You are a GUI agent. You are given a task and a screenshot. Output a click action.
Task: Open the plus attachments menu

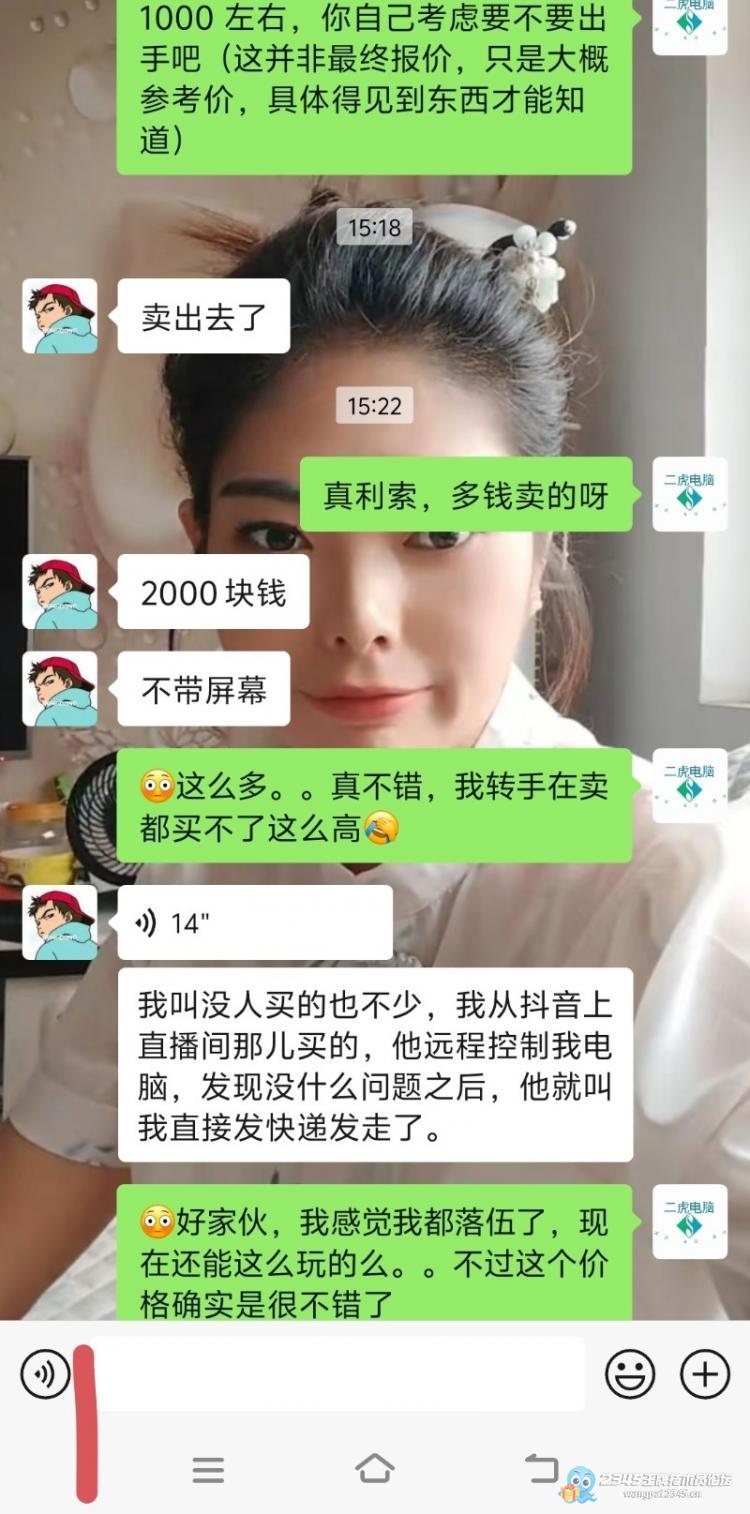click(x=705, y=1374)
